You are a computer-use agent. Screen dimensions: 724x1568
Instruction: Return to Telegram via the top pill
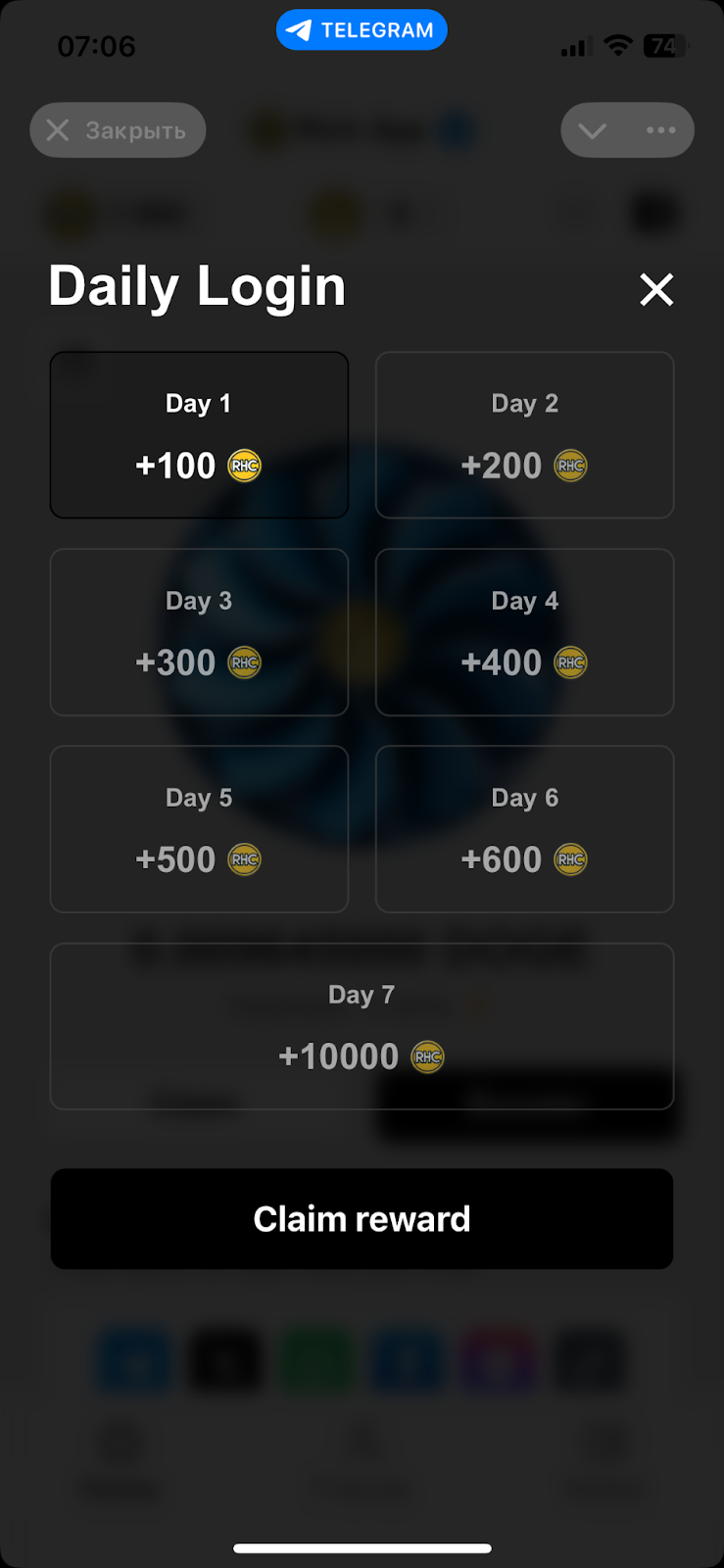(x=362, y=30)
